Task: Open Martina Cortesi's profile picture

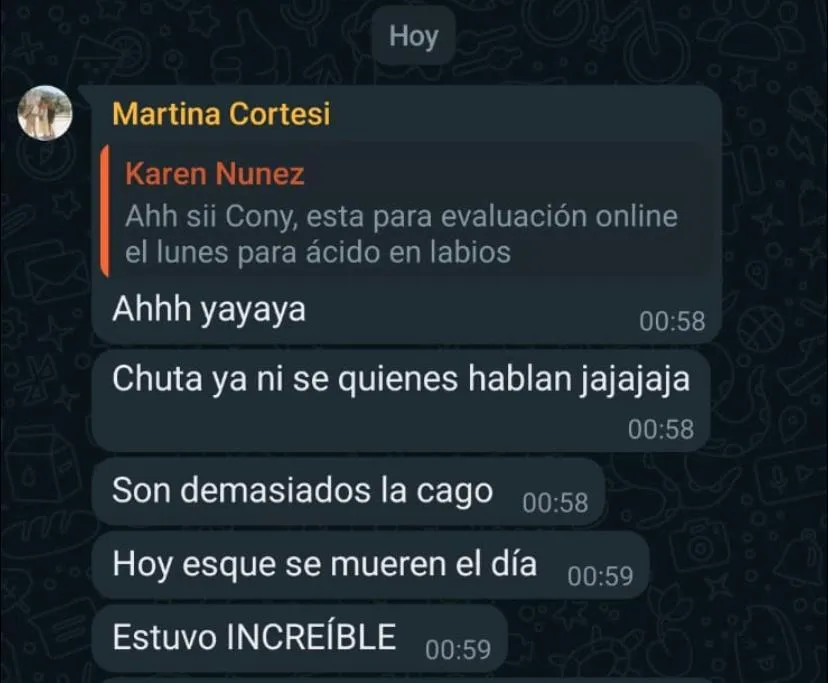Action: pos(45,113)
